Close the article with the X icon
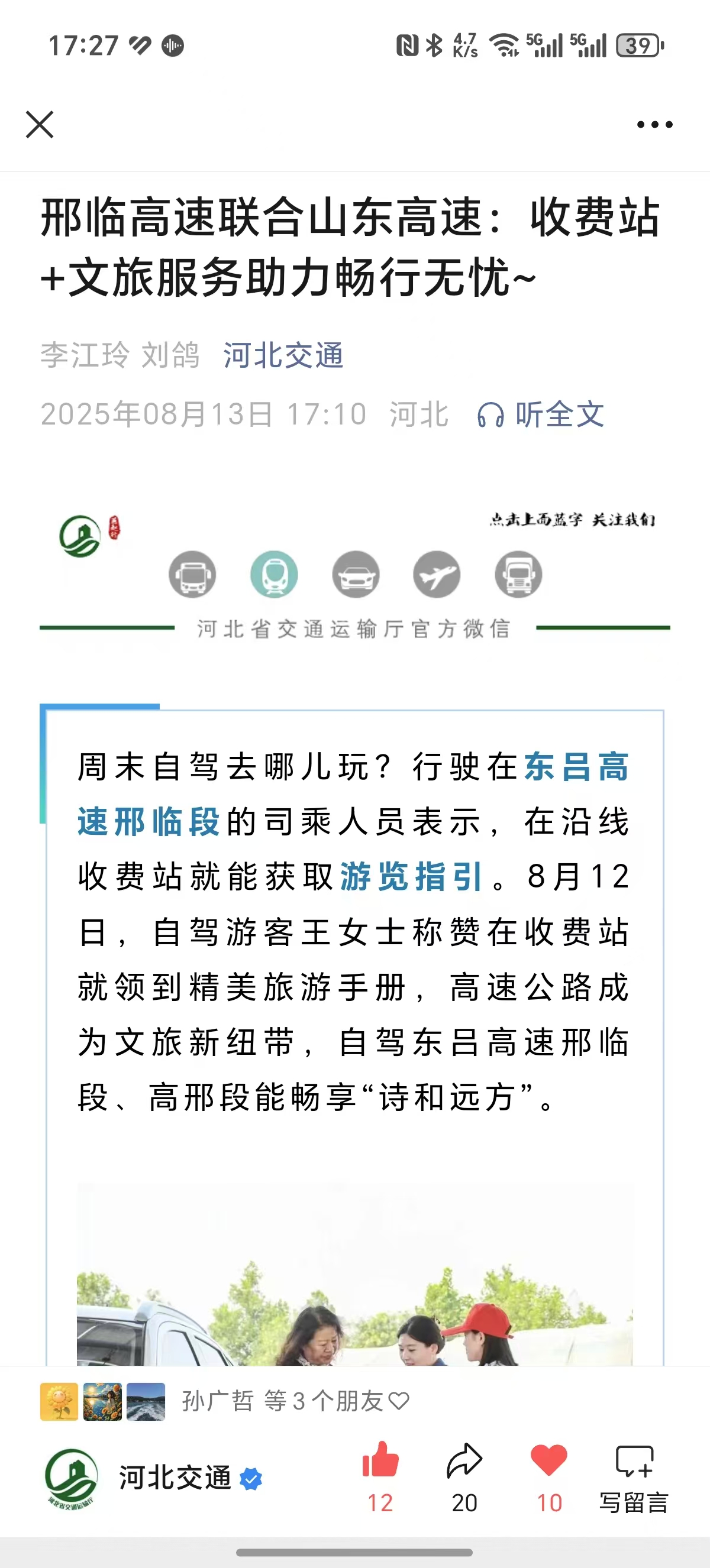 click(40, 125)
